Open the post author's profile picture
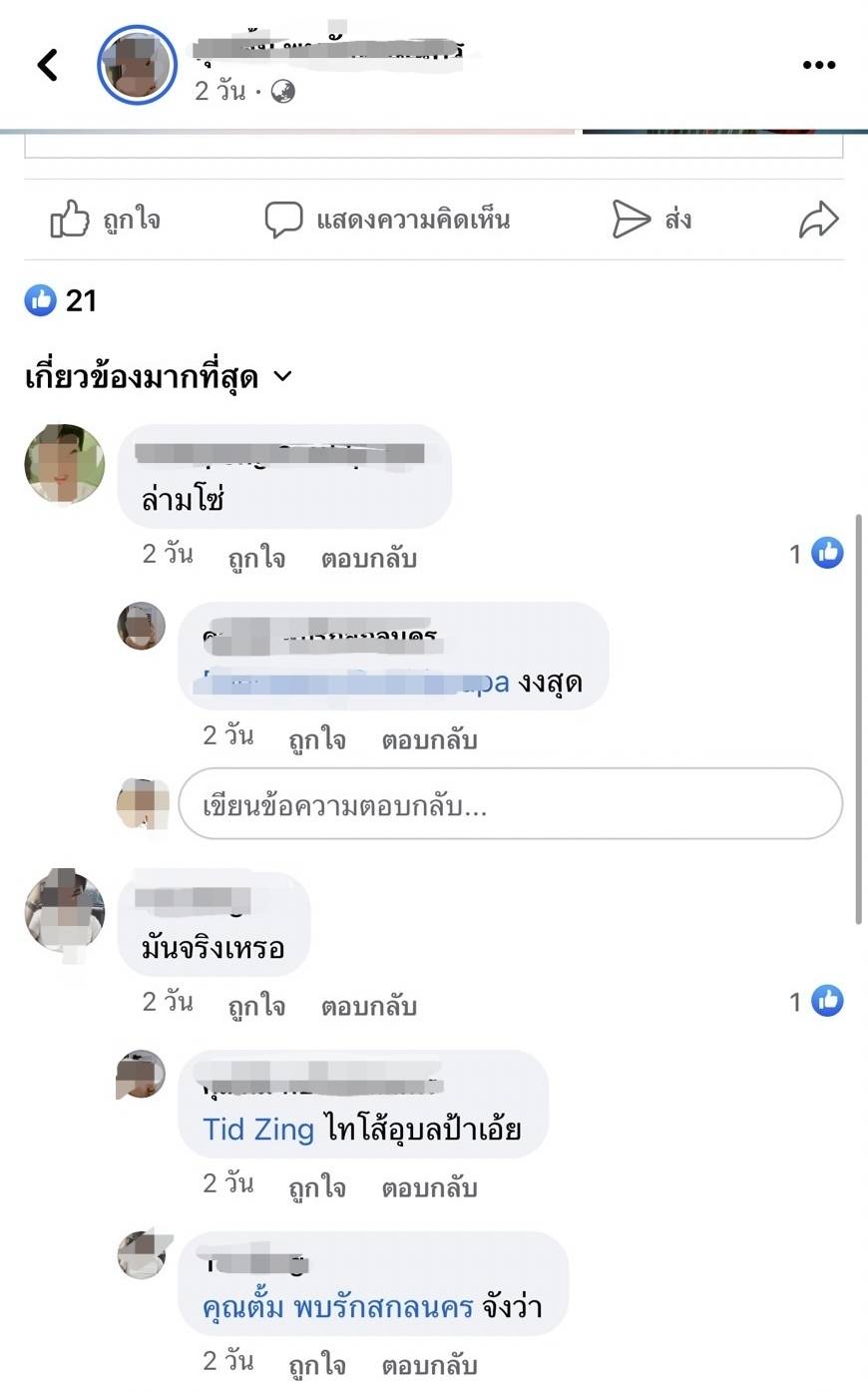This screenshot has height=1392, width=868. pos(137,65)
